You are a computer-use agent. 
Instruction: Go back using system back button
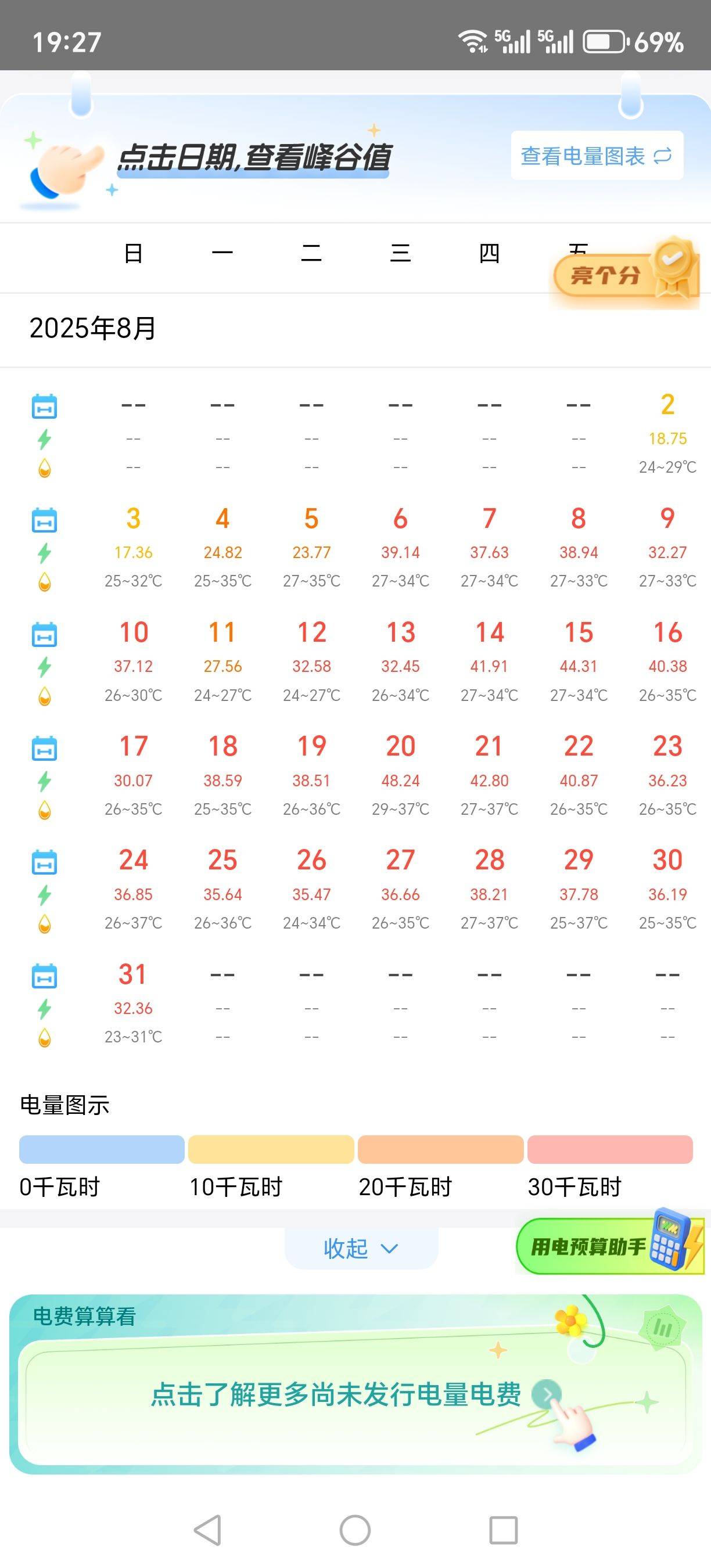click(x=207, y=1530)
